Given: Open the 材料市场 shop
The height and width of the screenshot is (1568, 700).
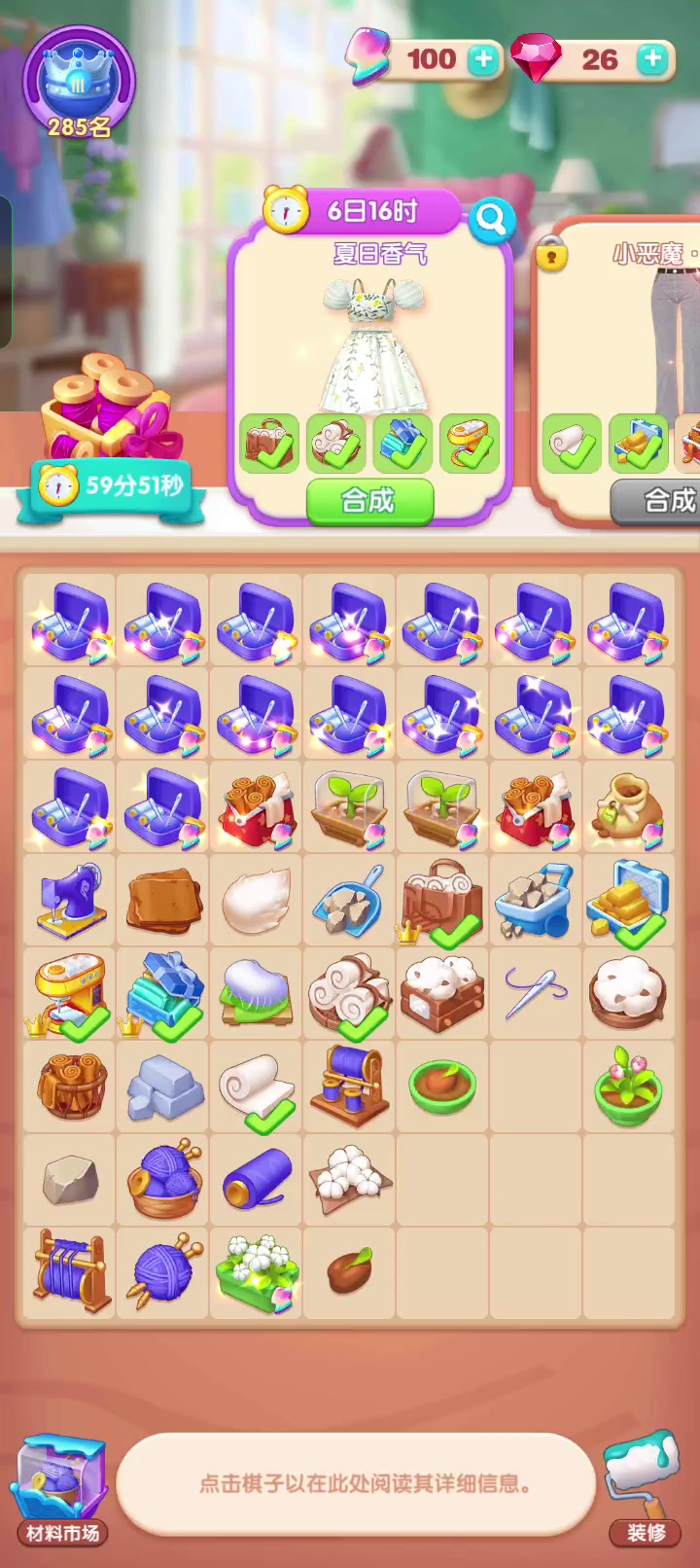Looking at the screenshot, I should coord(60,1490).
